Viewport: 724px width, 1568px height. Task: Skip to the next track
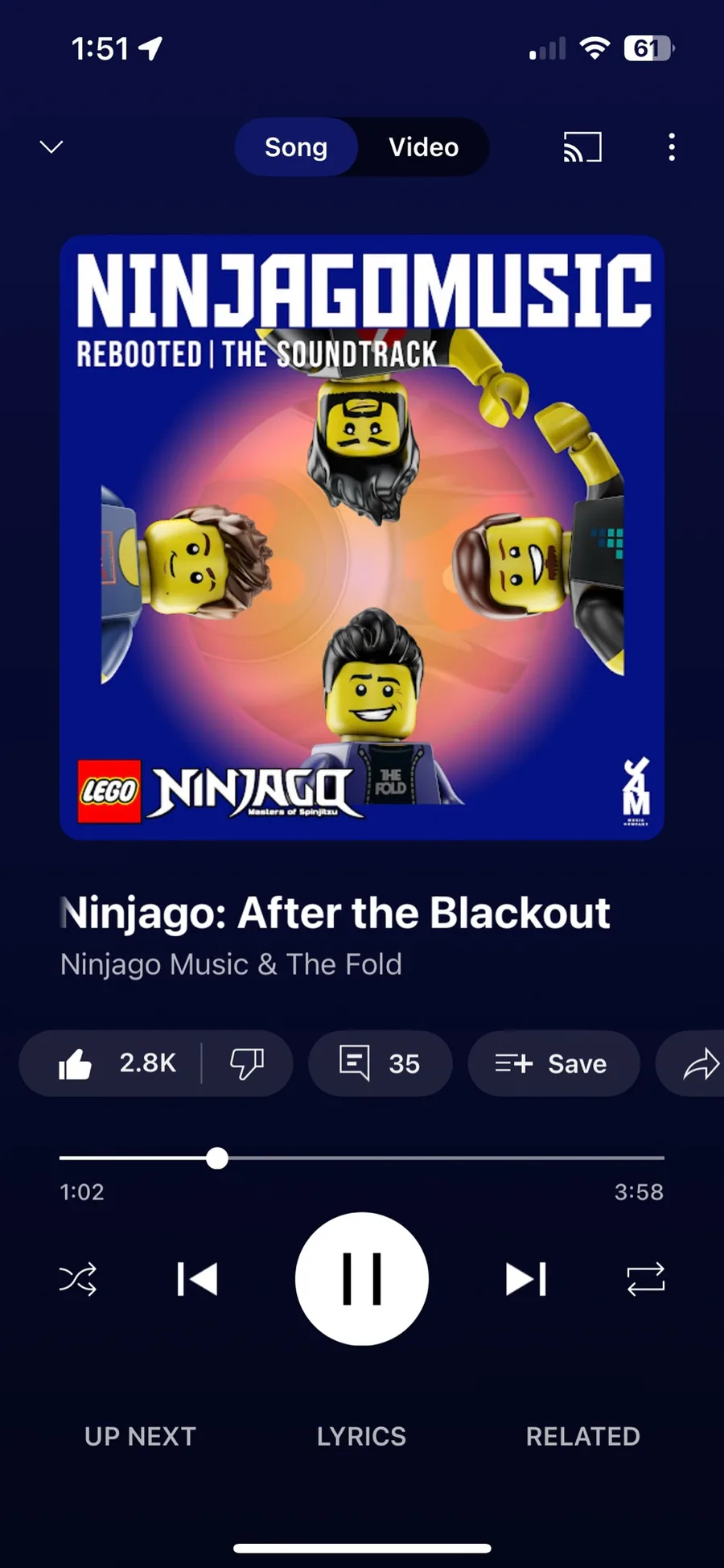(526, 1278)
